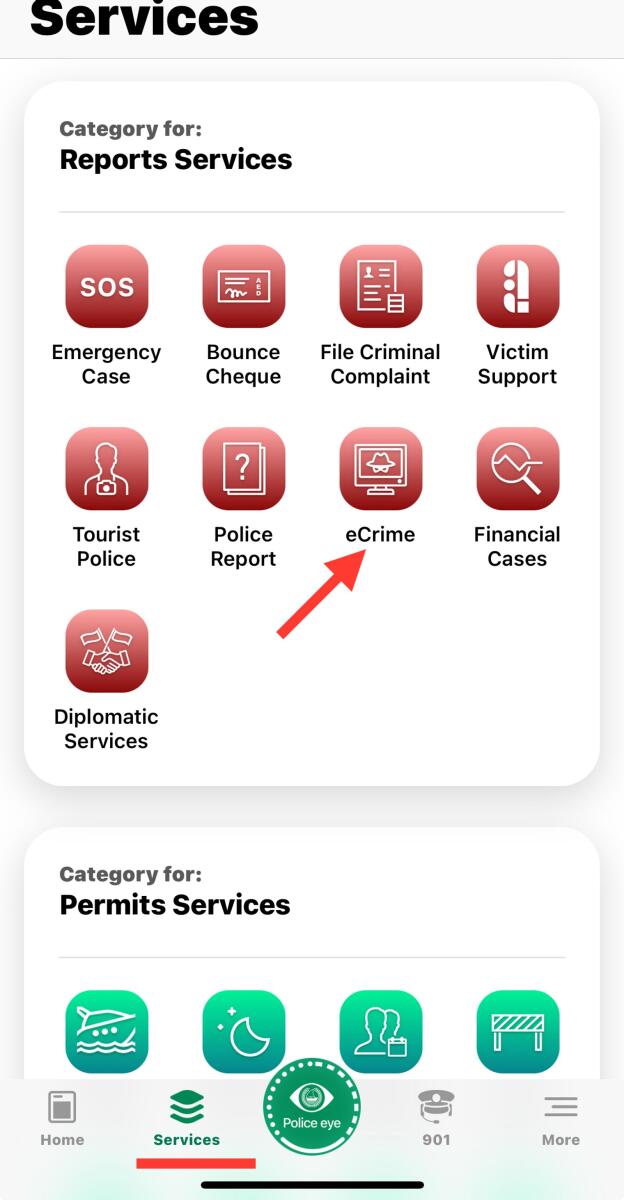Select File Criminal Complaint
This screenshot has width=624, height=1200.
(380, 287)
